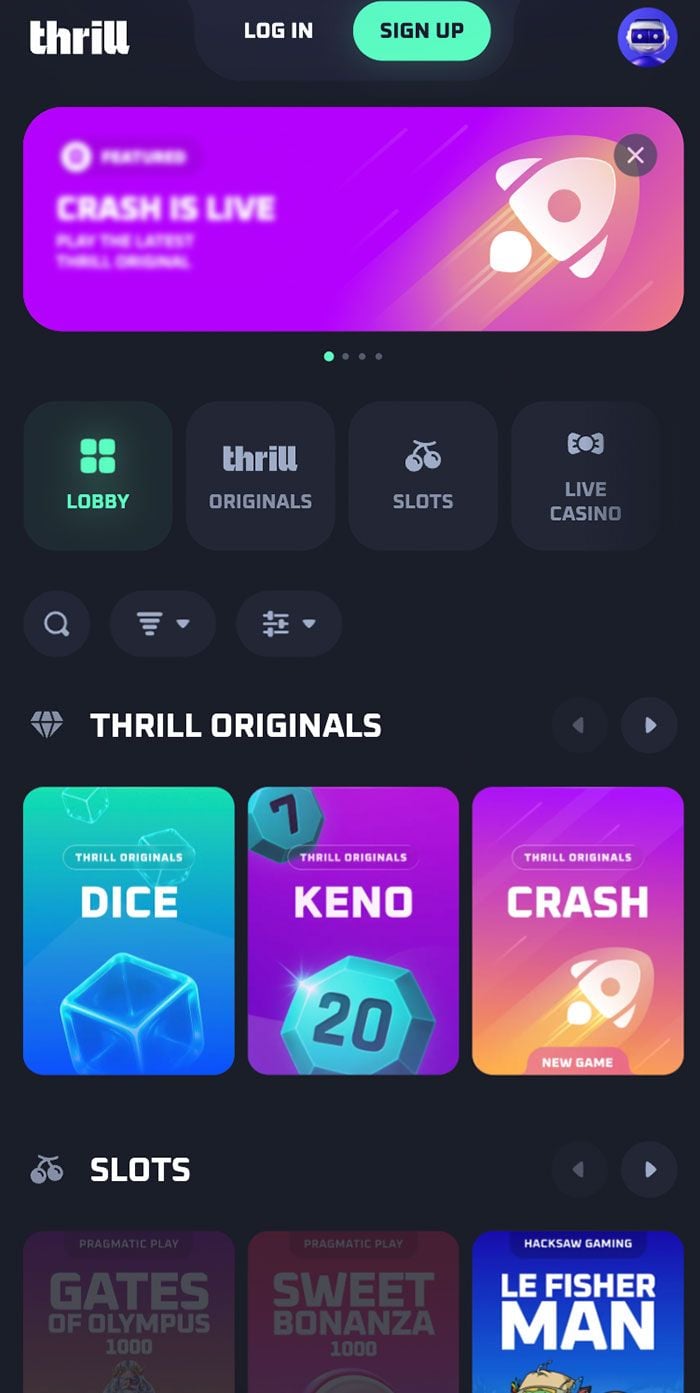Screen dimensions: 700x1393
Task: Open the Dice game card
Action: (129, 930)
